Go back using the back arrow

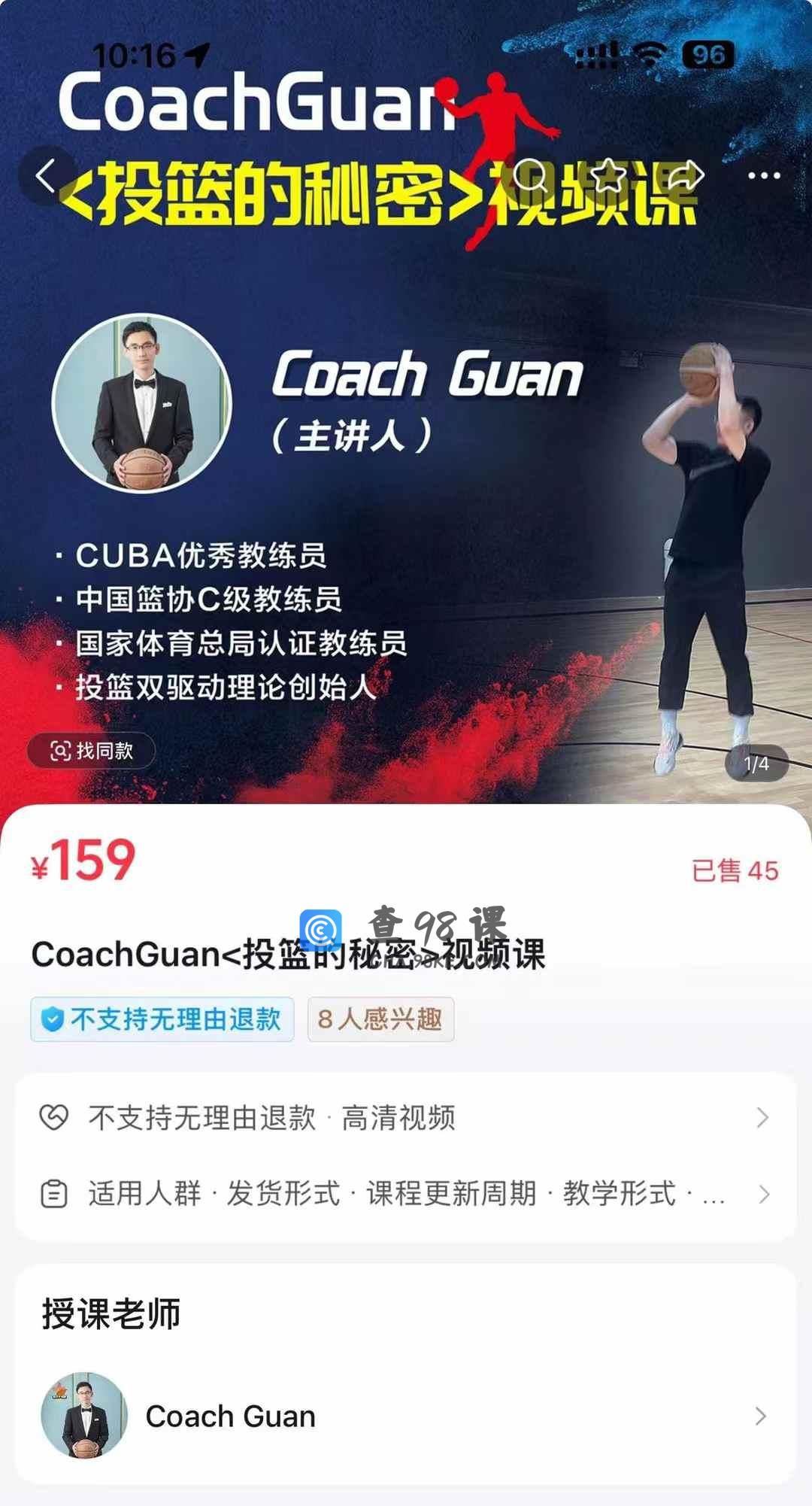click(47, 176)
